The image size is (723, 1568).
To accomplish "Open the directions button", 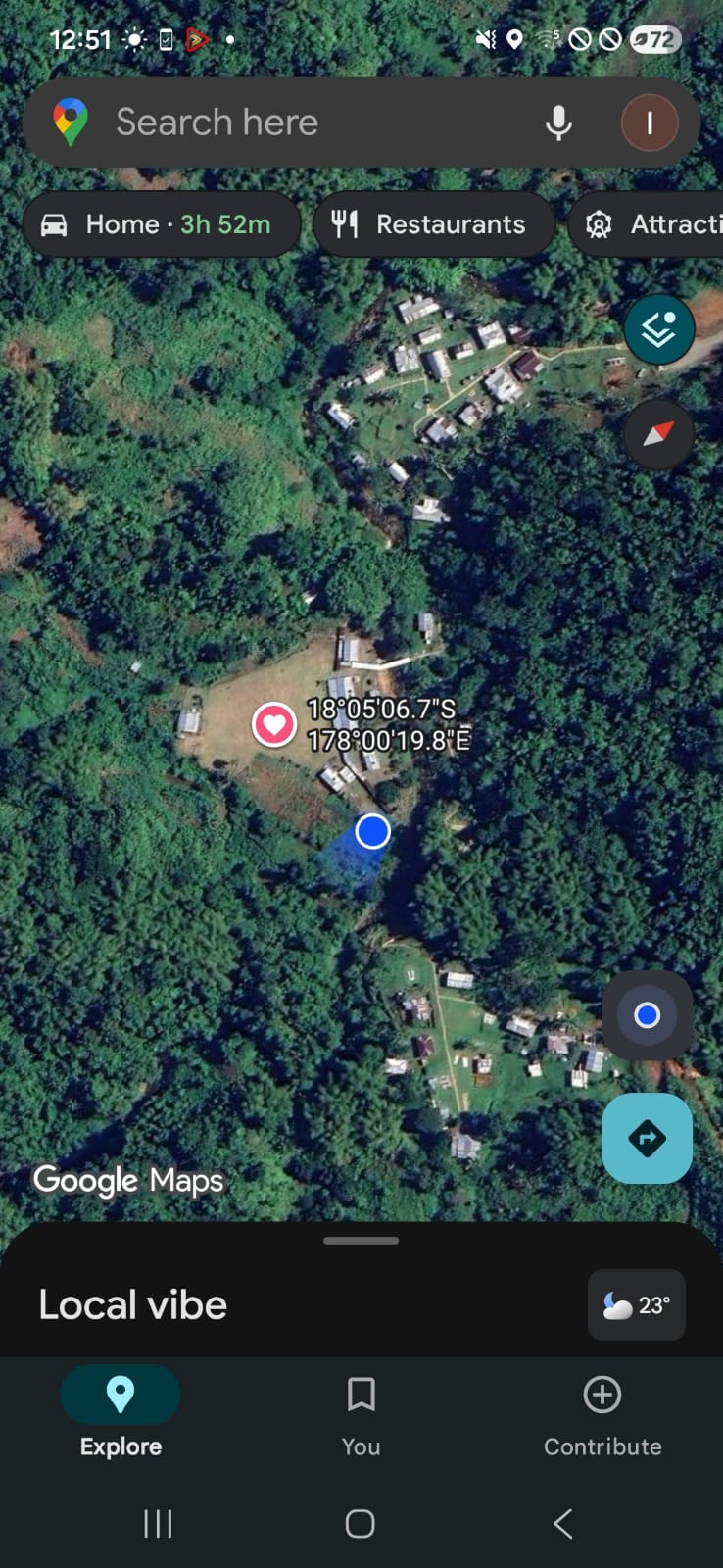I will (647, 1138).
